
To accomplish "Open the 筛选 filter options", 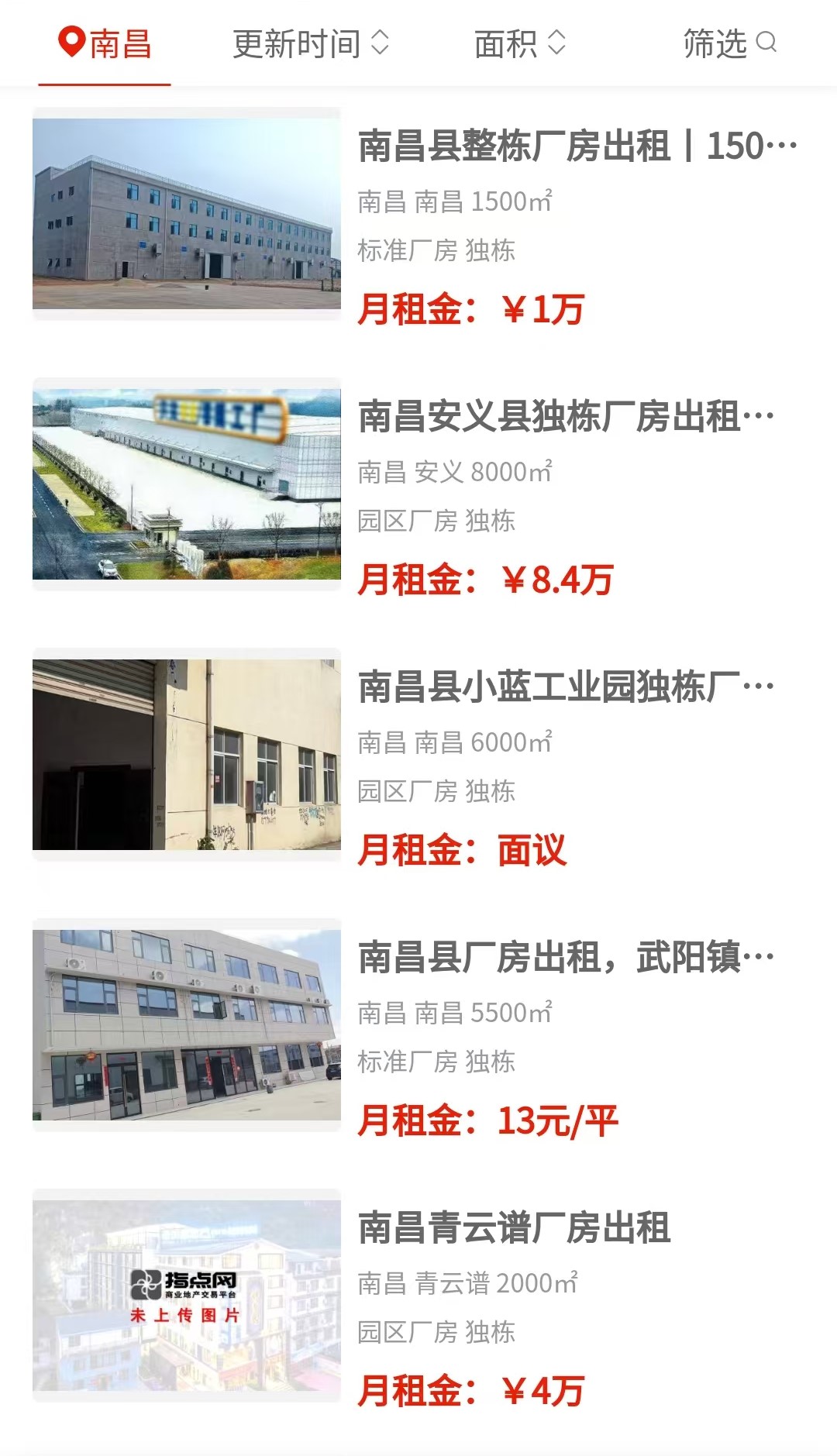I will [x=728, y=43].
